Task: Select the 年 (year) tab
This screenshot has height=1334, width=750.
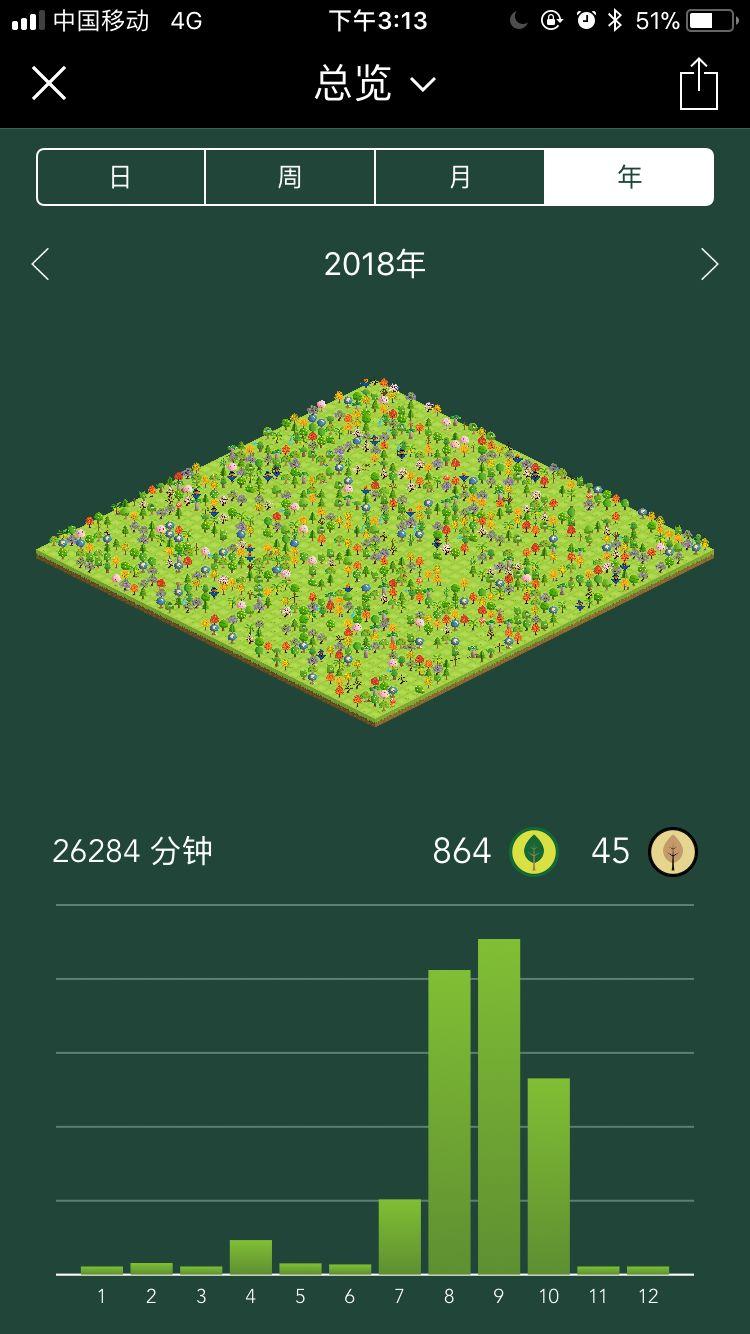Action: tap(629, 177)
